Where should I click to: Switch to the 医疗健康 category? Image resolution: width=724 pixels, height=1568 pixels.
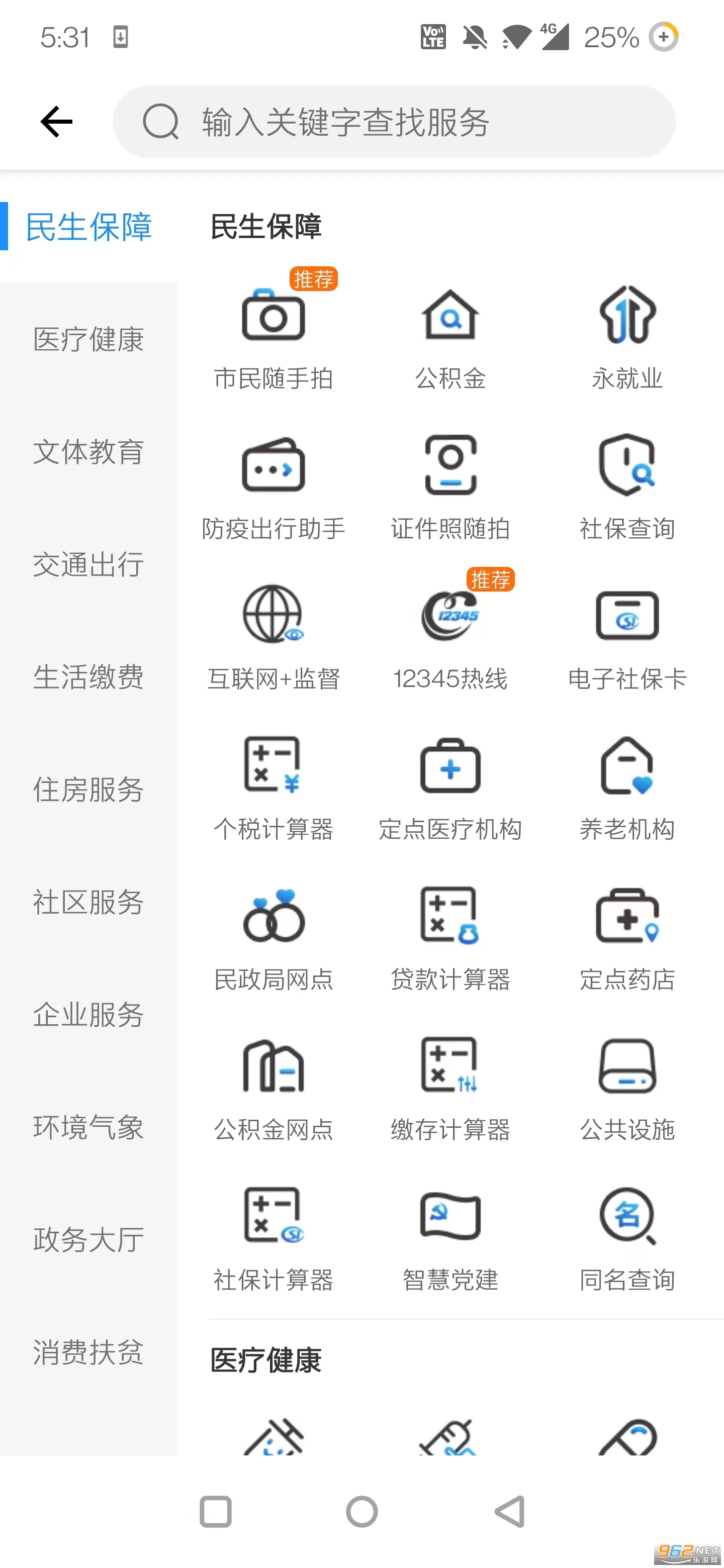click(88, 339)
